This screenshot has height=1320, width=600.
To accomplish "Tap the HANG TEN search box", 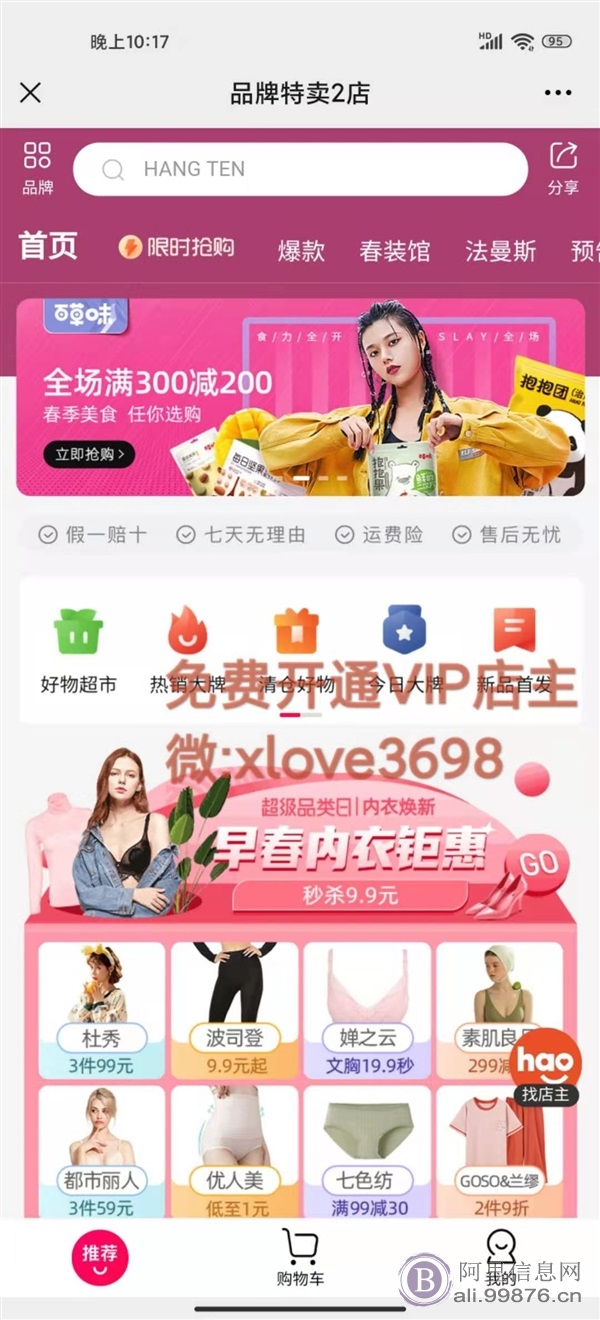I will tap(300, 169).
